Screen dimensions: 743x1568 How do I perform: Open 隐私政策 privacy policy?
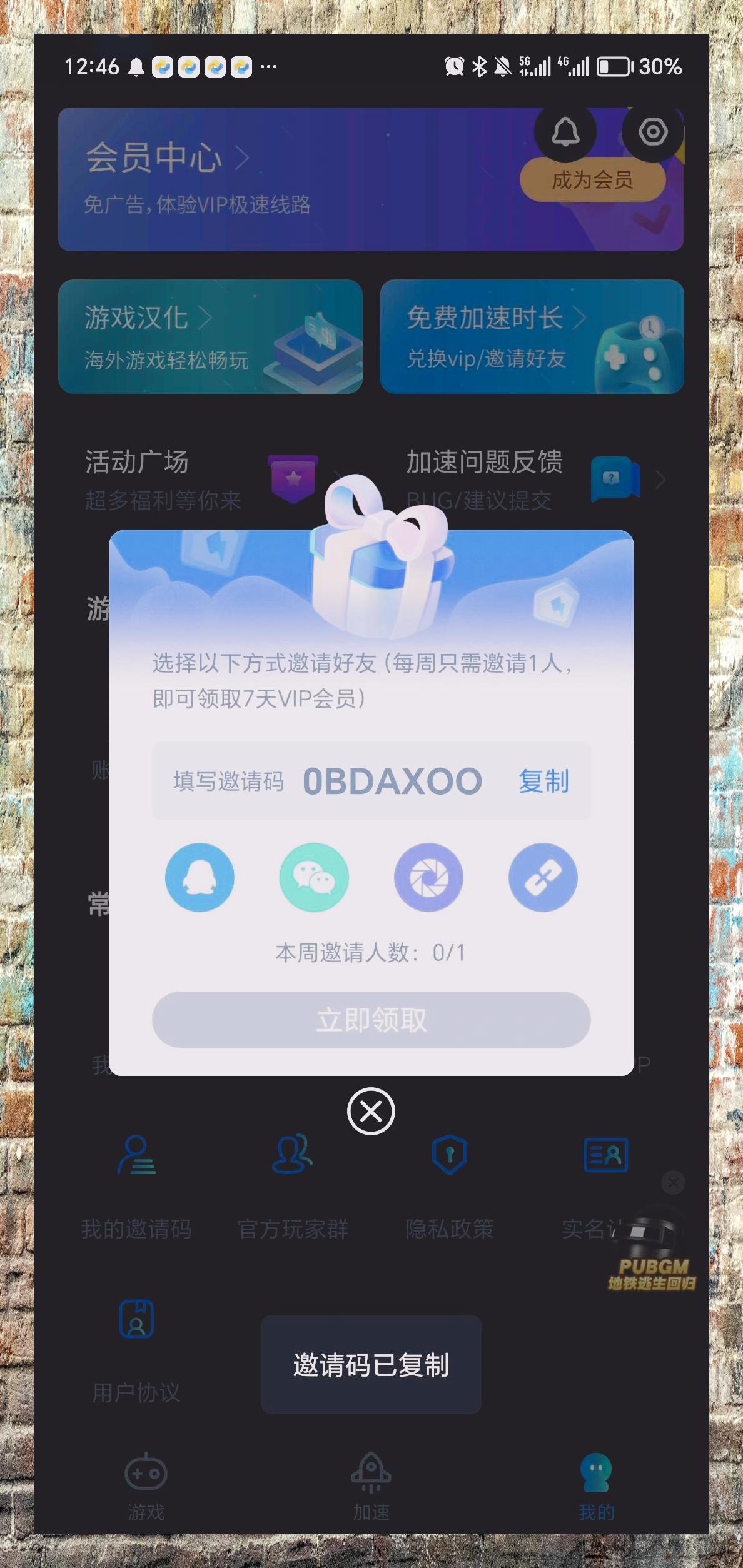[449, 1185]
